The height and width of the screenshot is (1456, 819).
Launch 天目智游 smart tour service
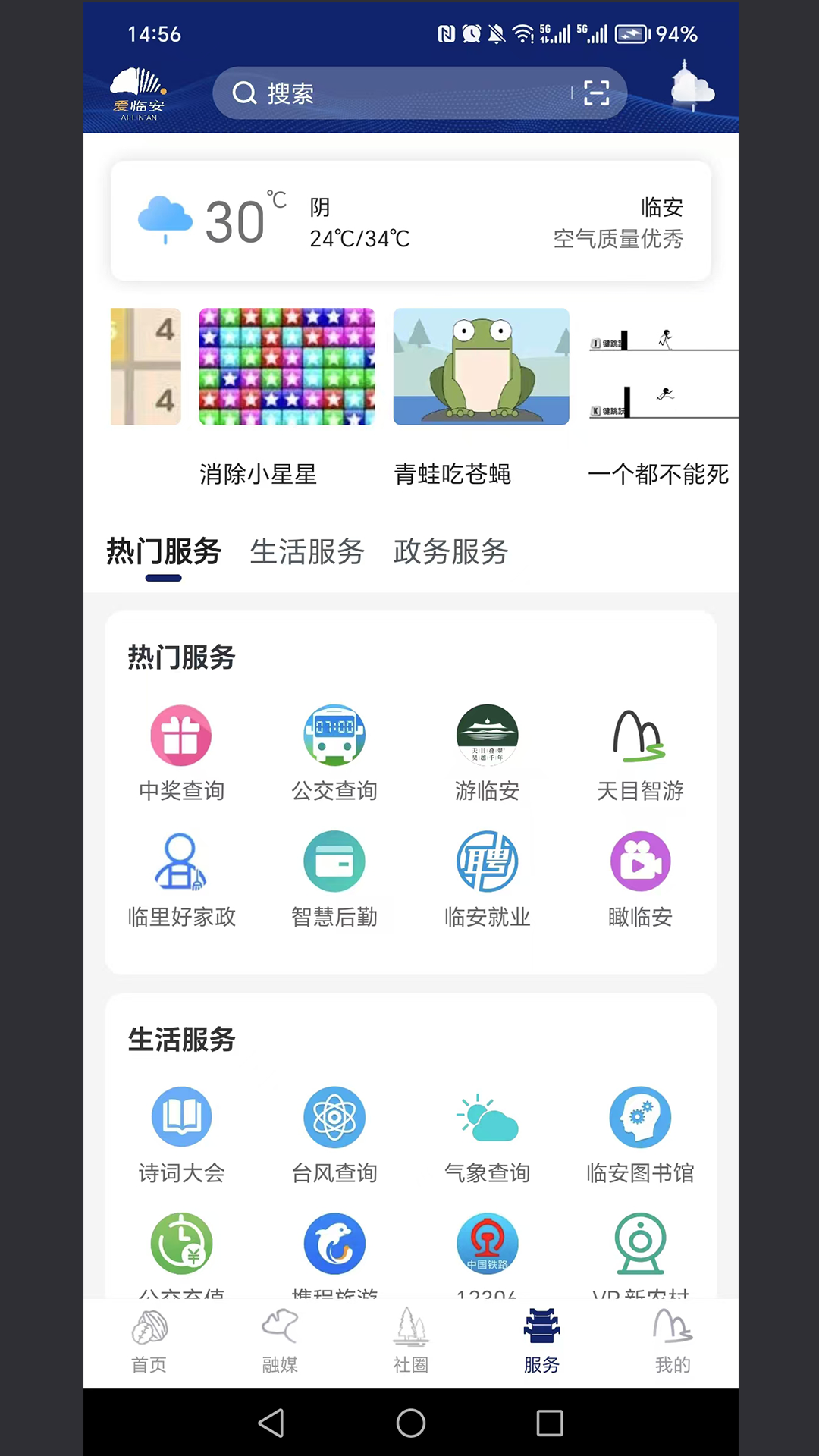(641, 751)
